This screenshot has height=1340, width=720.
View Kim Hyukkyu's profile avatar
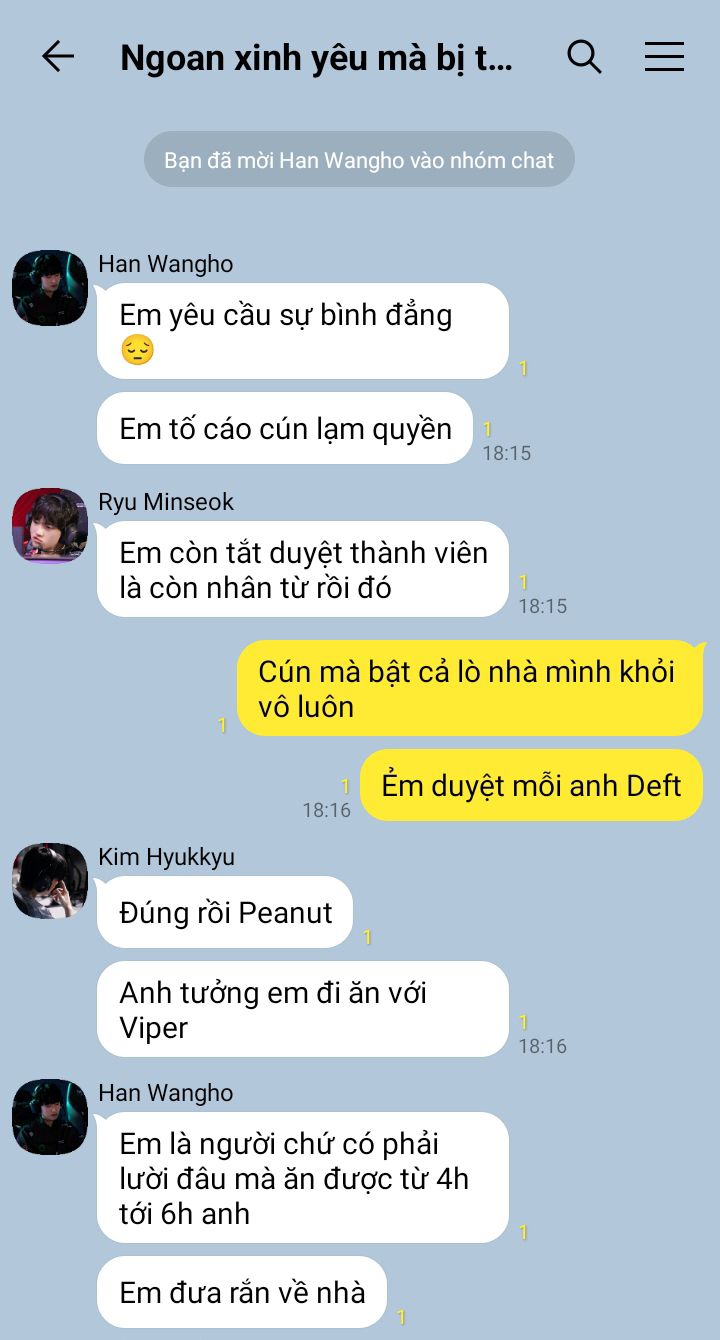pos(49,881)
